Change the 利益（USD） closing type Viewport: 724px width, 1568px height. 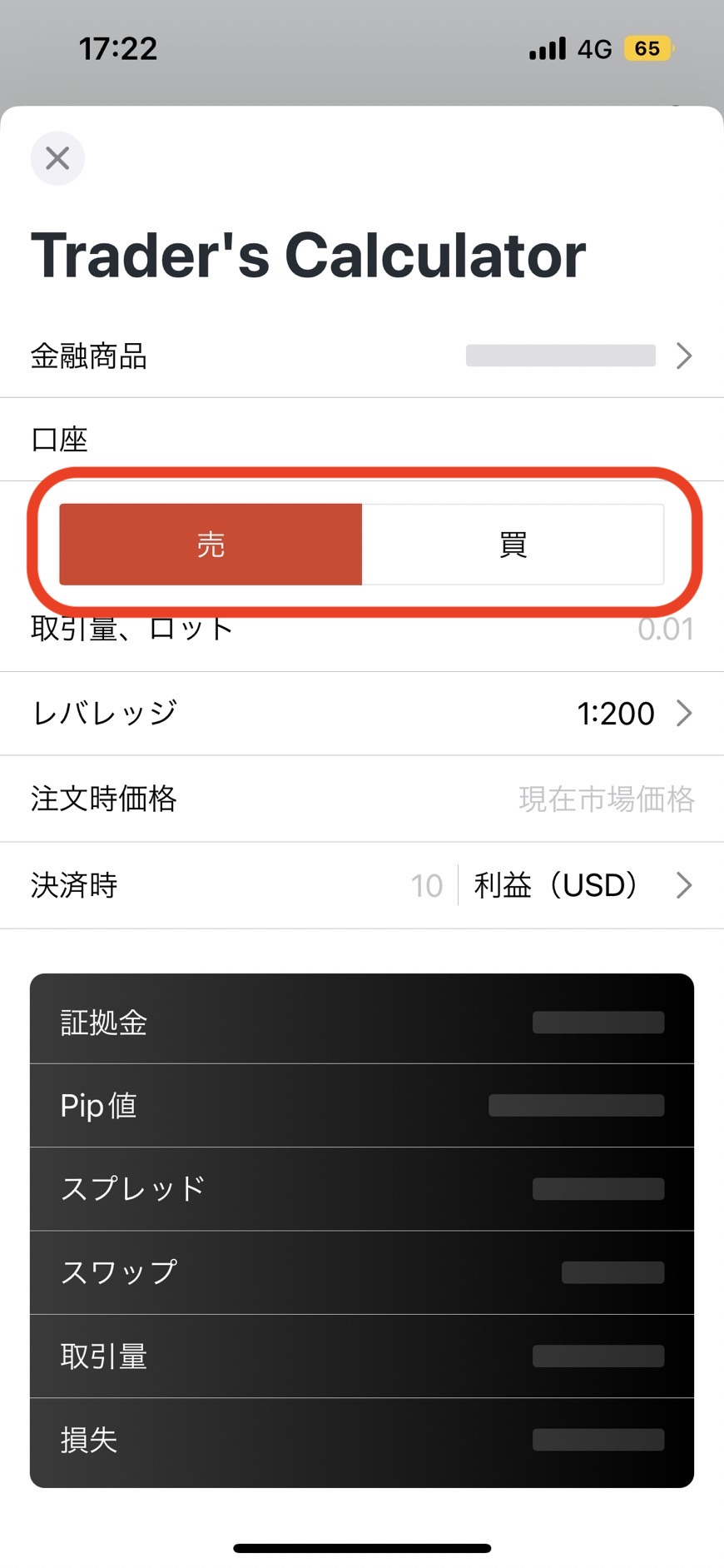(583, 885)
